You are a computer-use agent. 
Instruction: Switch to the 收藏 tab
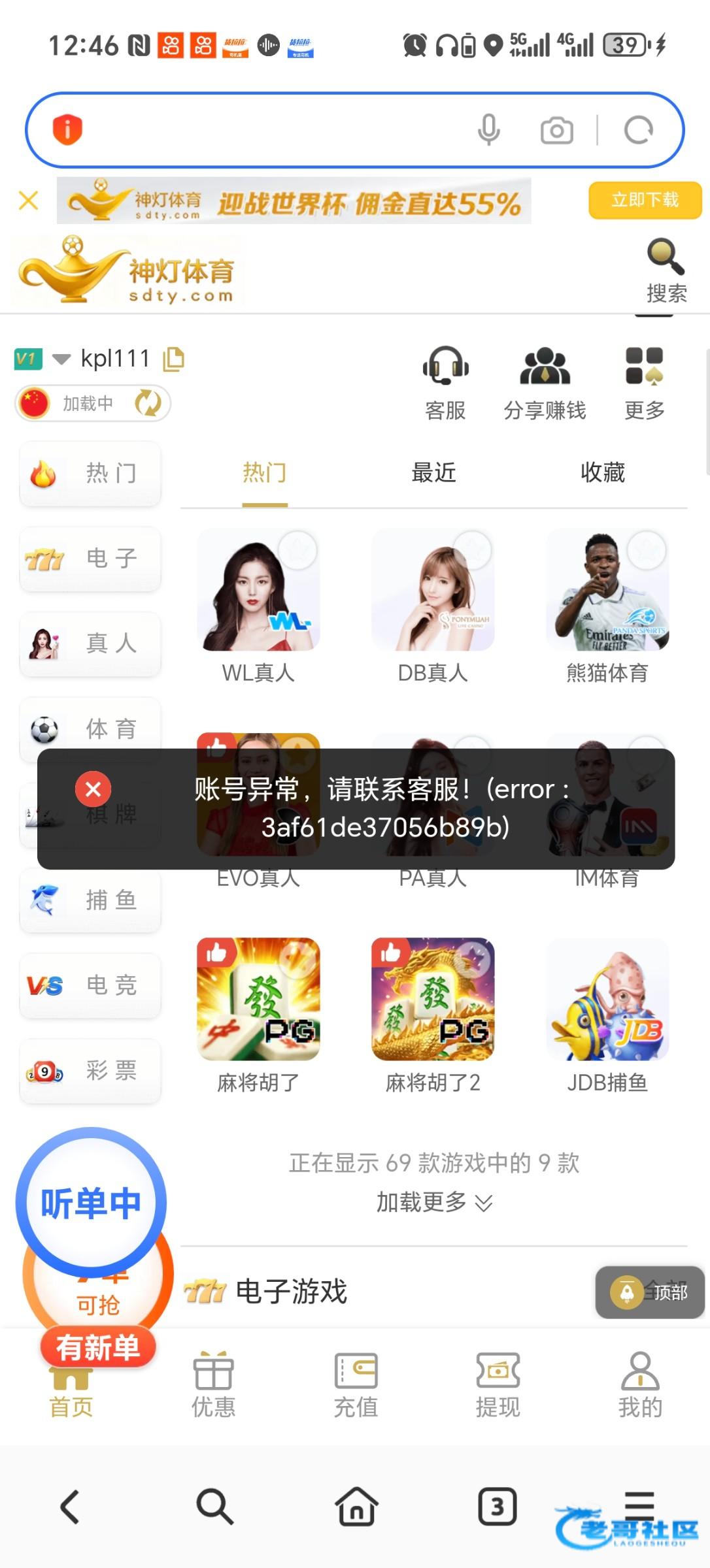602,472
